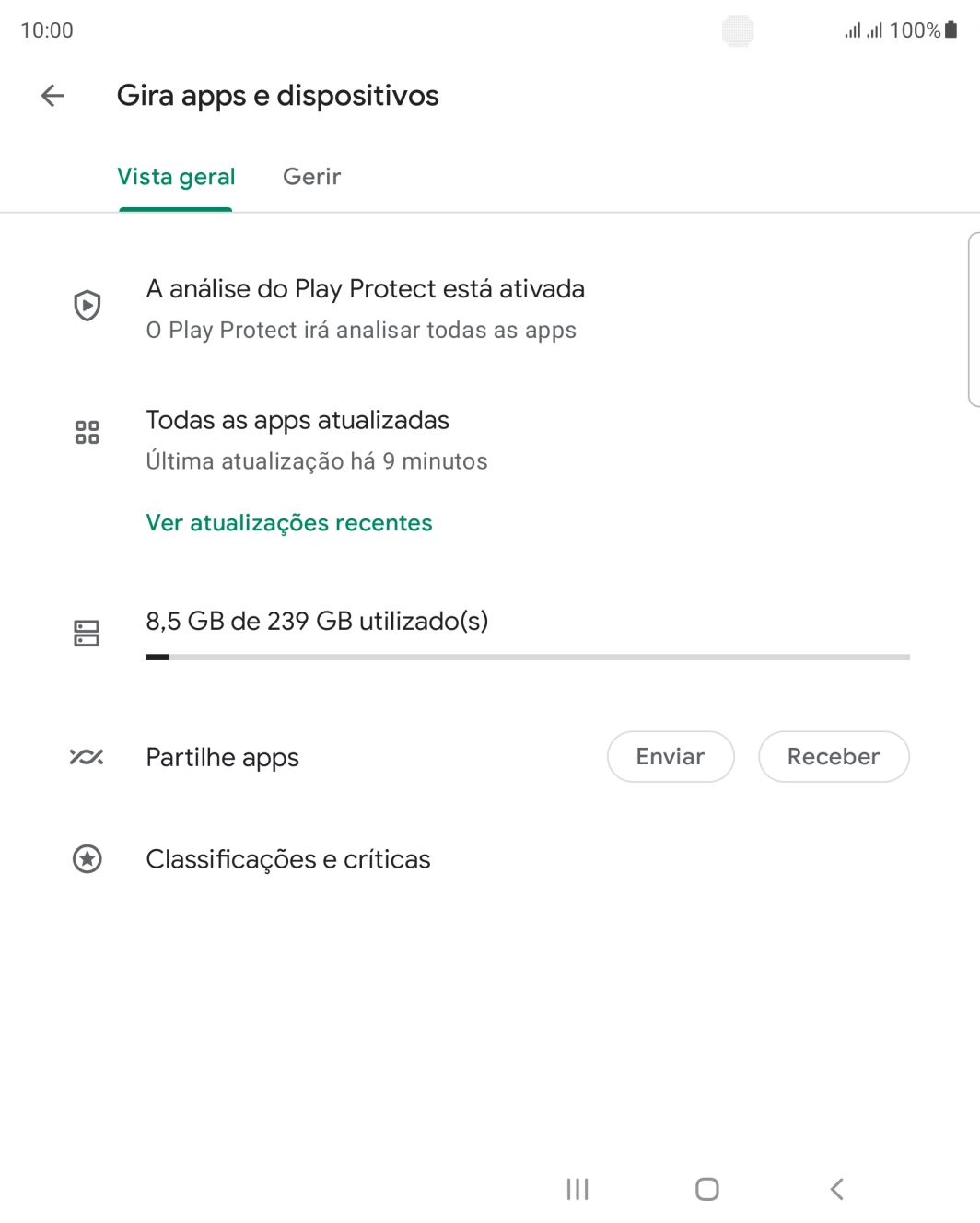Viewport: 980px width, 1223px height.
Task: Open Ver atualizações recentes
Action: 289,523
